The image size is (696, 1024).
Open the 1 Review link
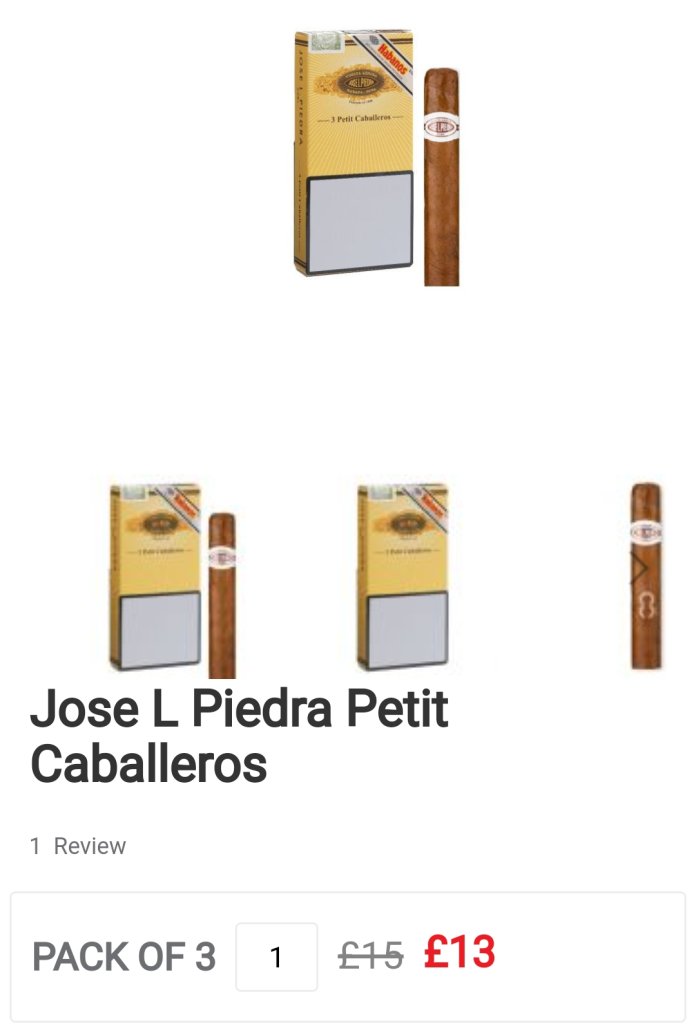(x=78, y=846)
